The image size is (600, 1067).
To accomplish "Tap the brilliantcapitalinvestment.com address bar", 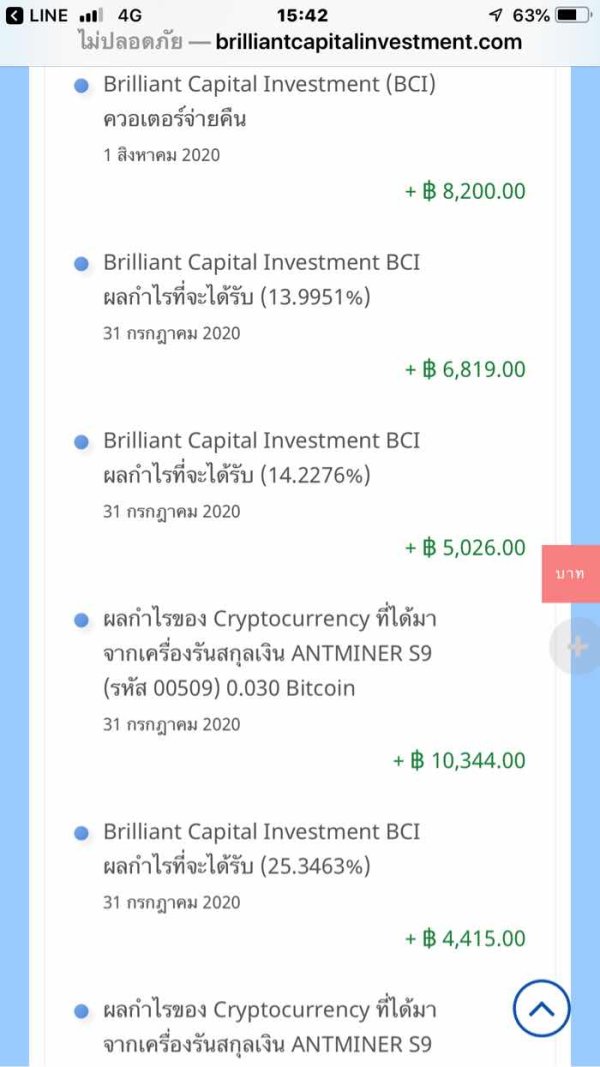I will click(300, 42).
